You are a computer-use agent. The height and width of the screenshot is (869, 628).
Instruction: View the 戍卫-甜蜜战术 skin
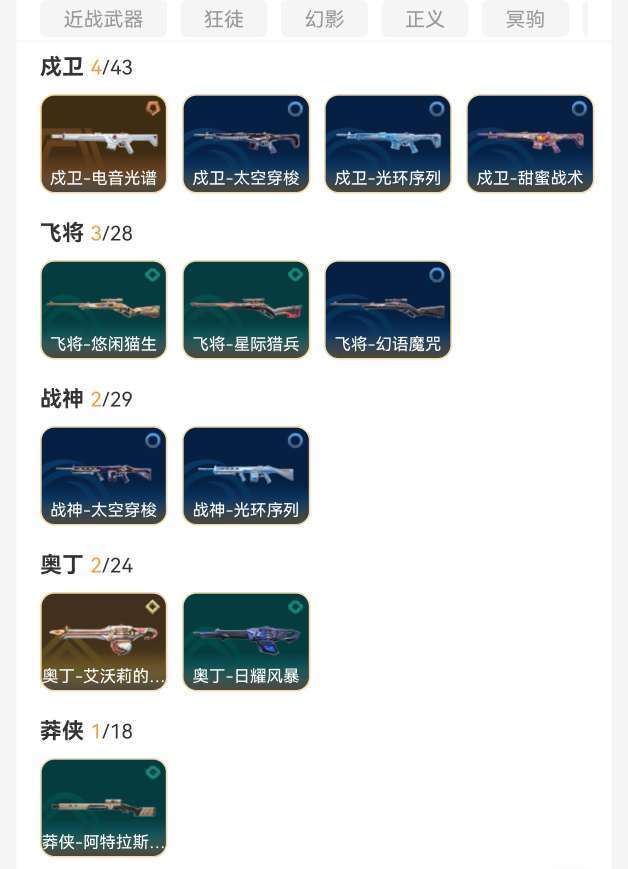click(530, 143)
